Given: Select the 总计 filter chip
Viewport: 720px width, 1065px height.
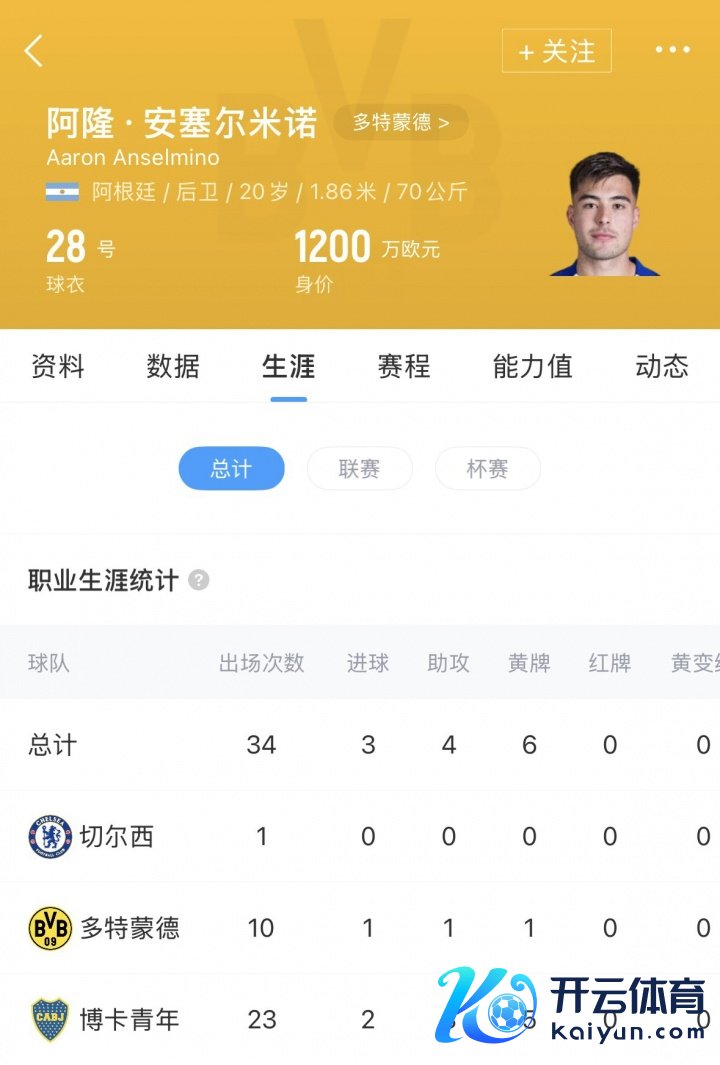Looking at the screenshot, I should [x=231, y=469].
